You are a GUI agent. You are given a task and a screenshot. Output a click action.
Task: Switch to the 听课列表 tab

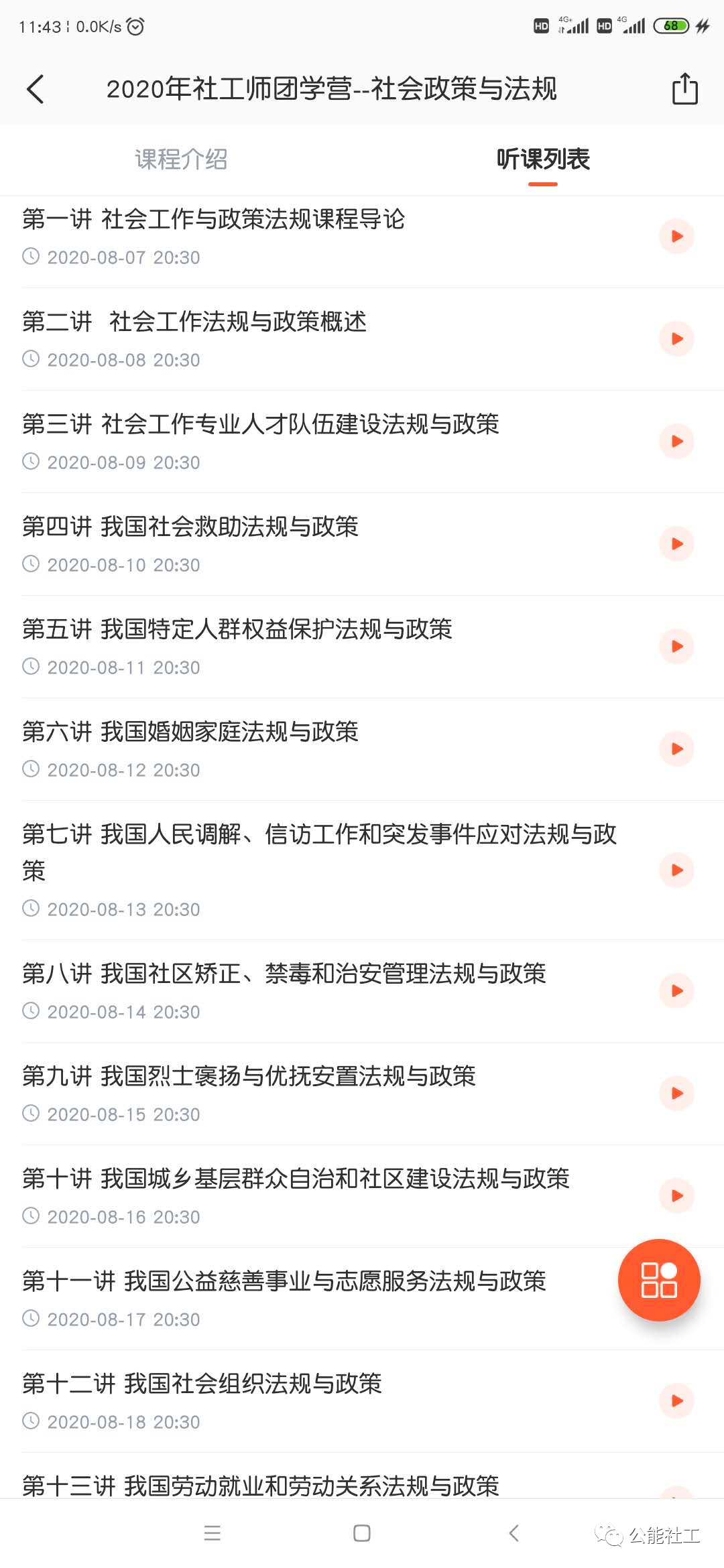(542, 159)
